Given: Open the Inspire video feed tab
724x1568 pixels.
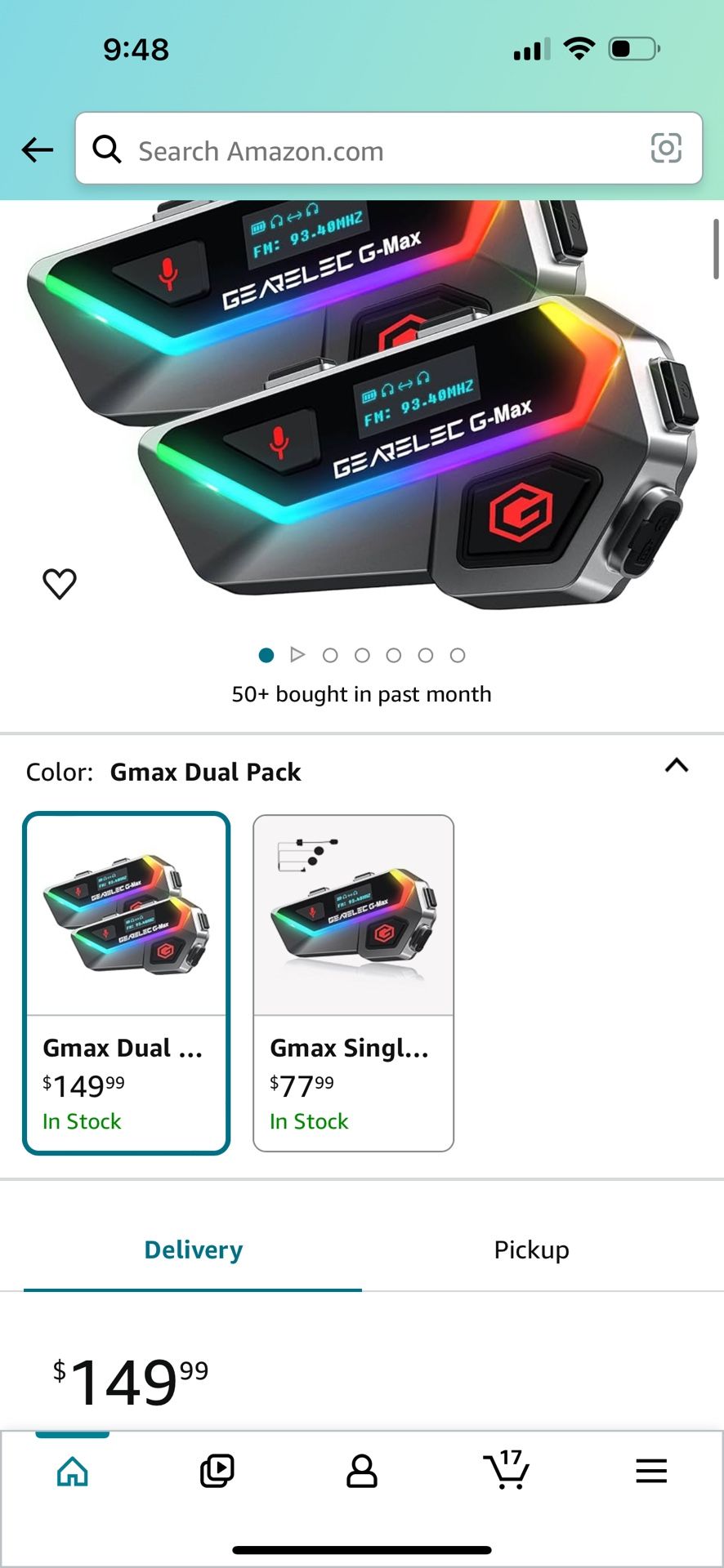Looking at the screenshot, I should pos(217,1472).
